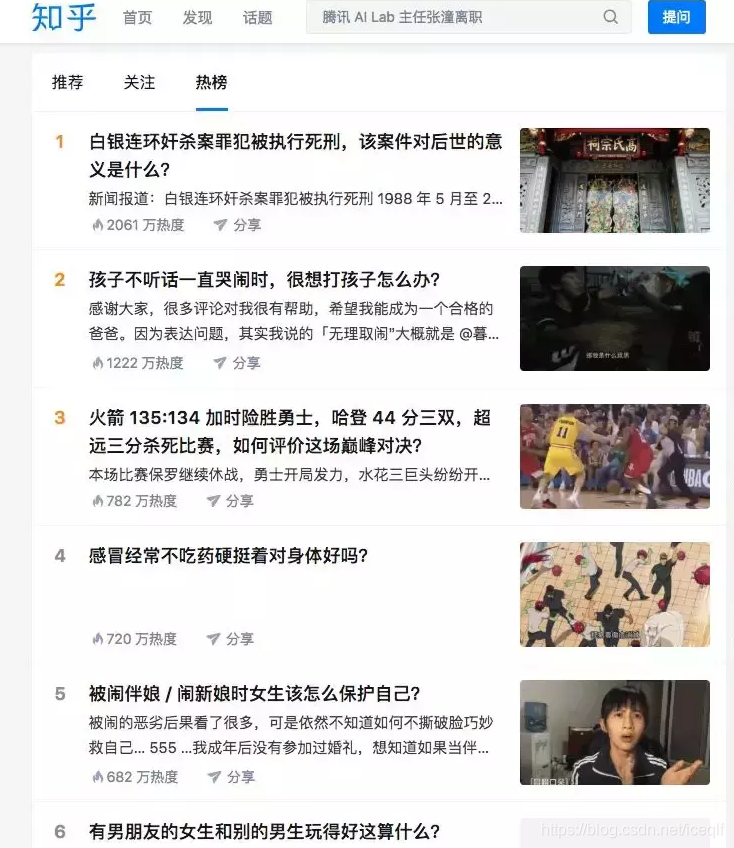The width and height of the screenshot is (734, 848).
Task: Open 发现 in top navigation
Action: point(197,17)
